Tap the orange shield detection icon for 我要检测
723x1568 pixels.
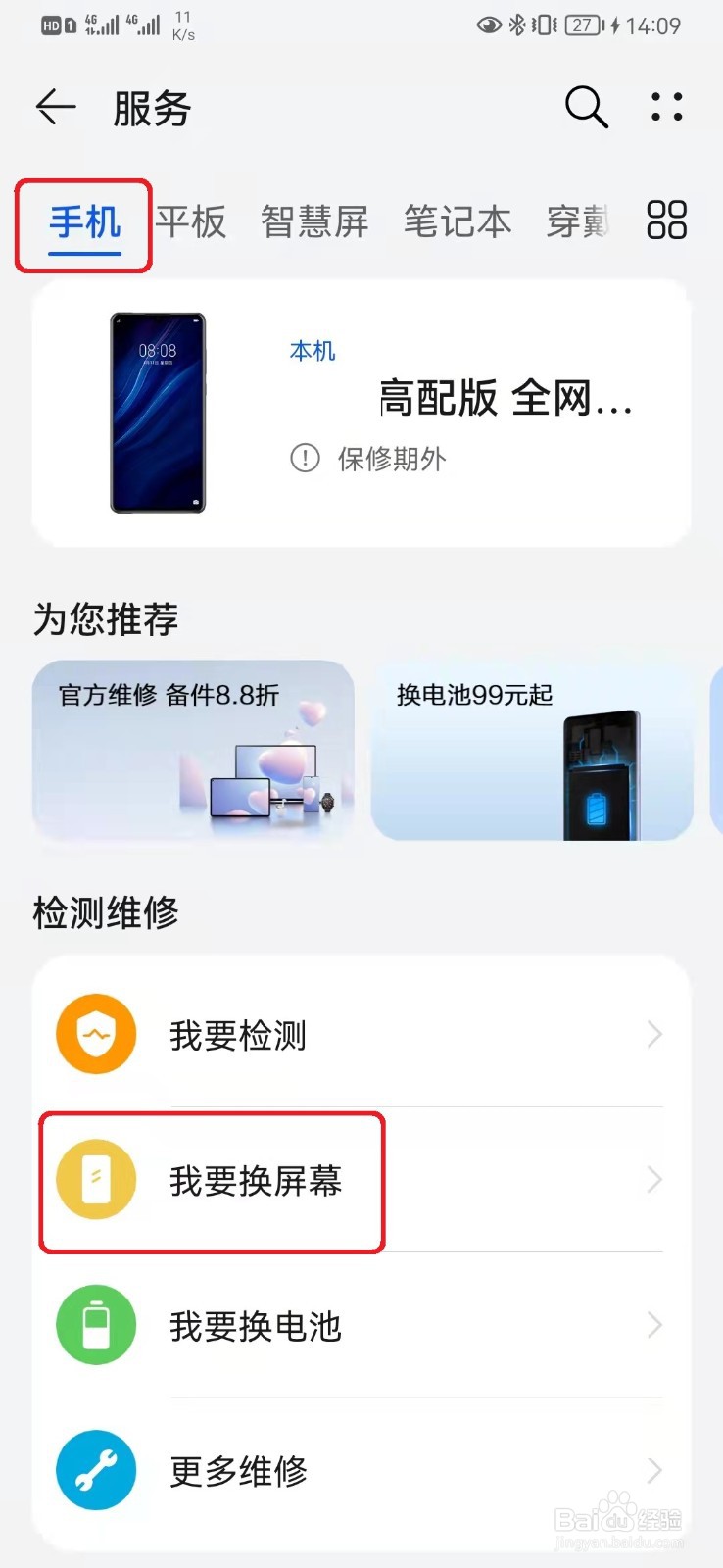coord(95,1034)
